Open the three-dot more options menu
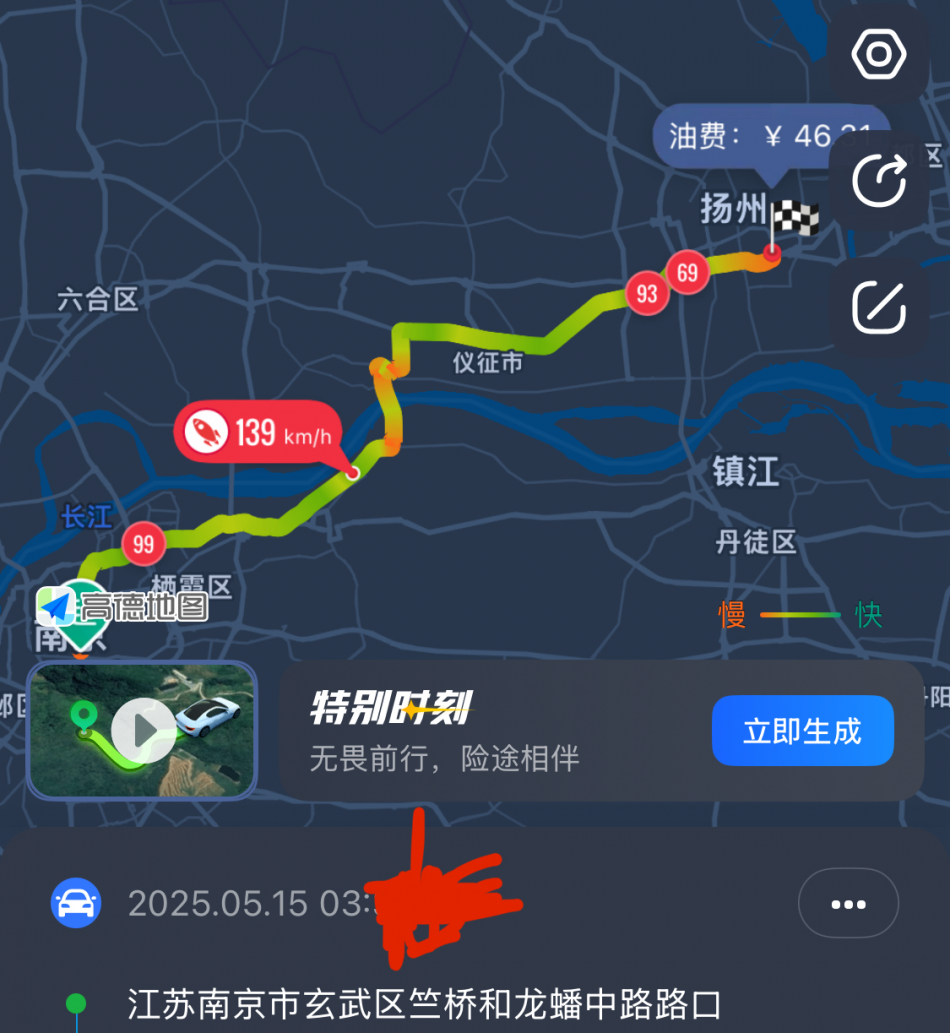 848,904
